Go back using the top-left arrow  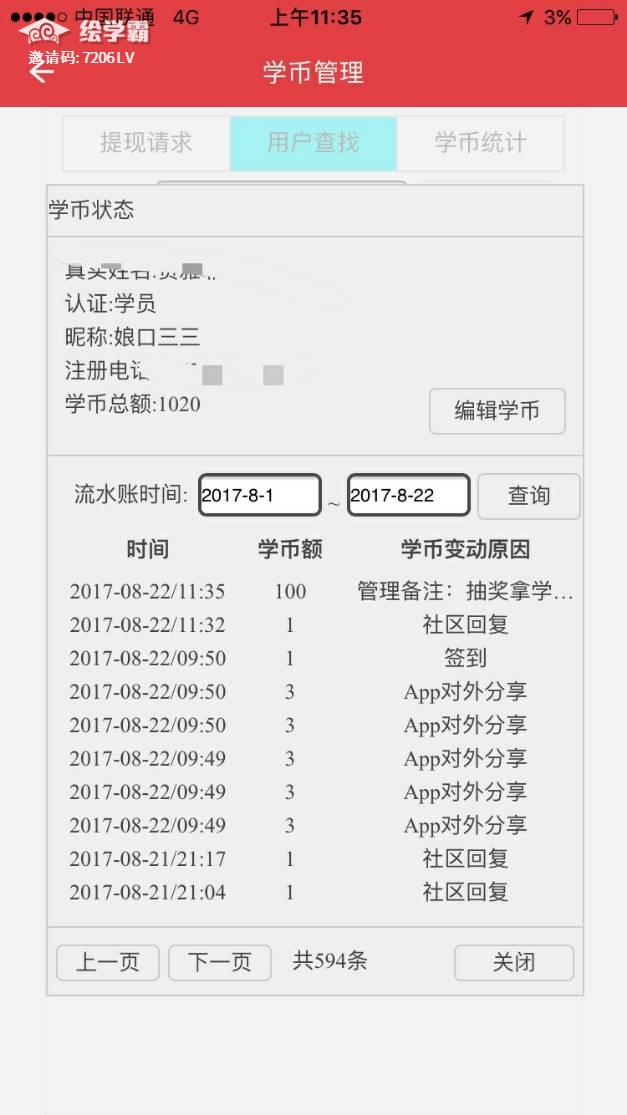click(40, 73)
